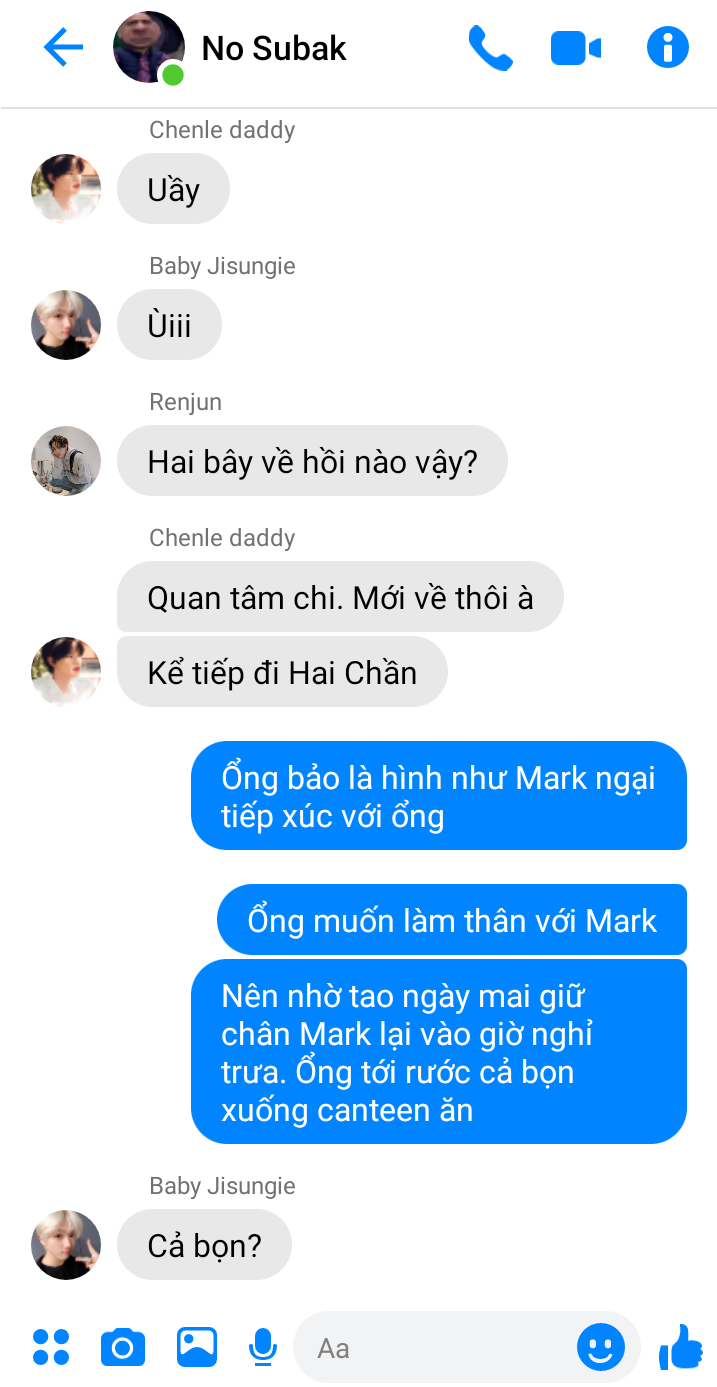The width and height of the screenshot is (717, 1387).
Task: Open the camera to take a photo
Action: click(123, 1347)
